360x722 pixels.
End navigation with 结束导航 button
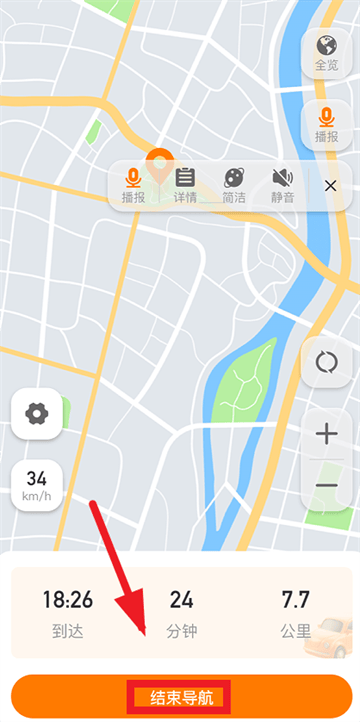181,698
